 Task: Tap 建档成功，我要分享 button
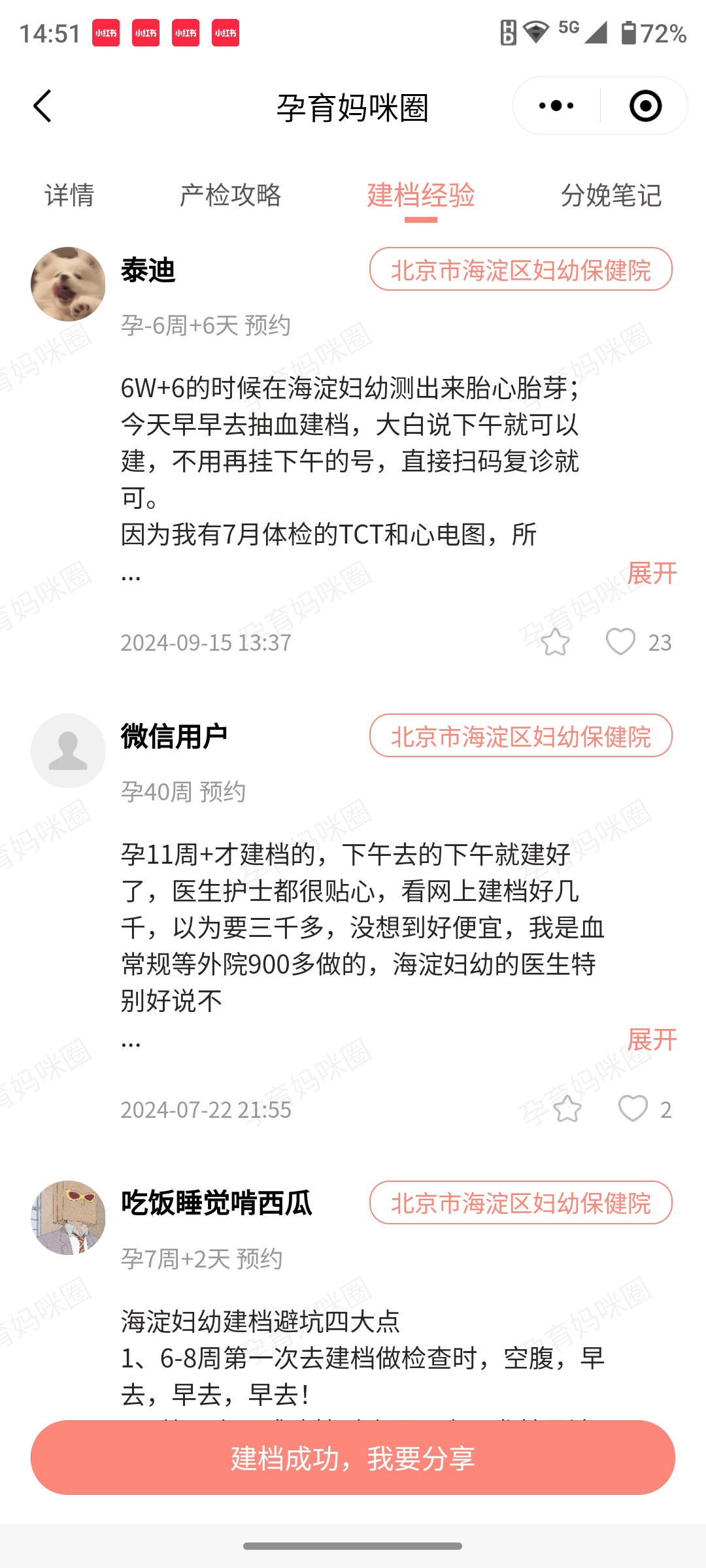tap(353, 1458)
